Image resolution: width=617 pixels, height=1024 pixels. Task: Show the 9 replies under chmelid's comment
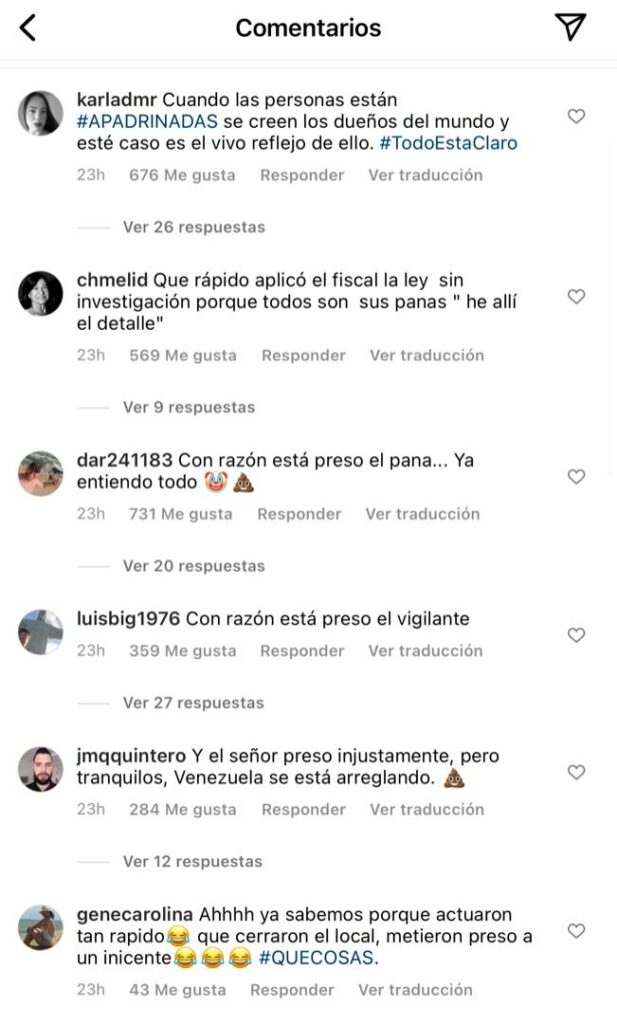point(188,407)
